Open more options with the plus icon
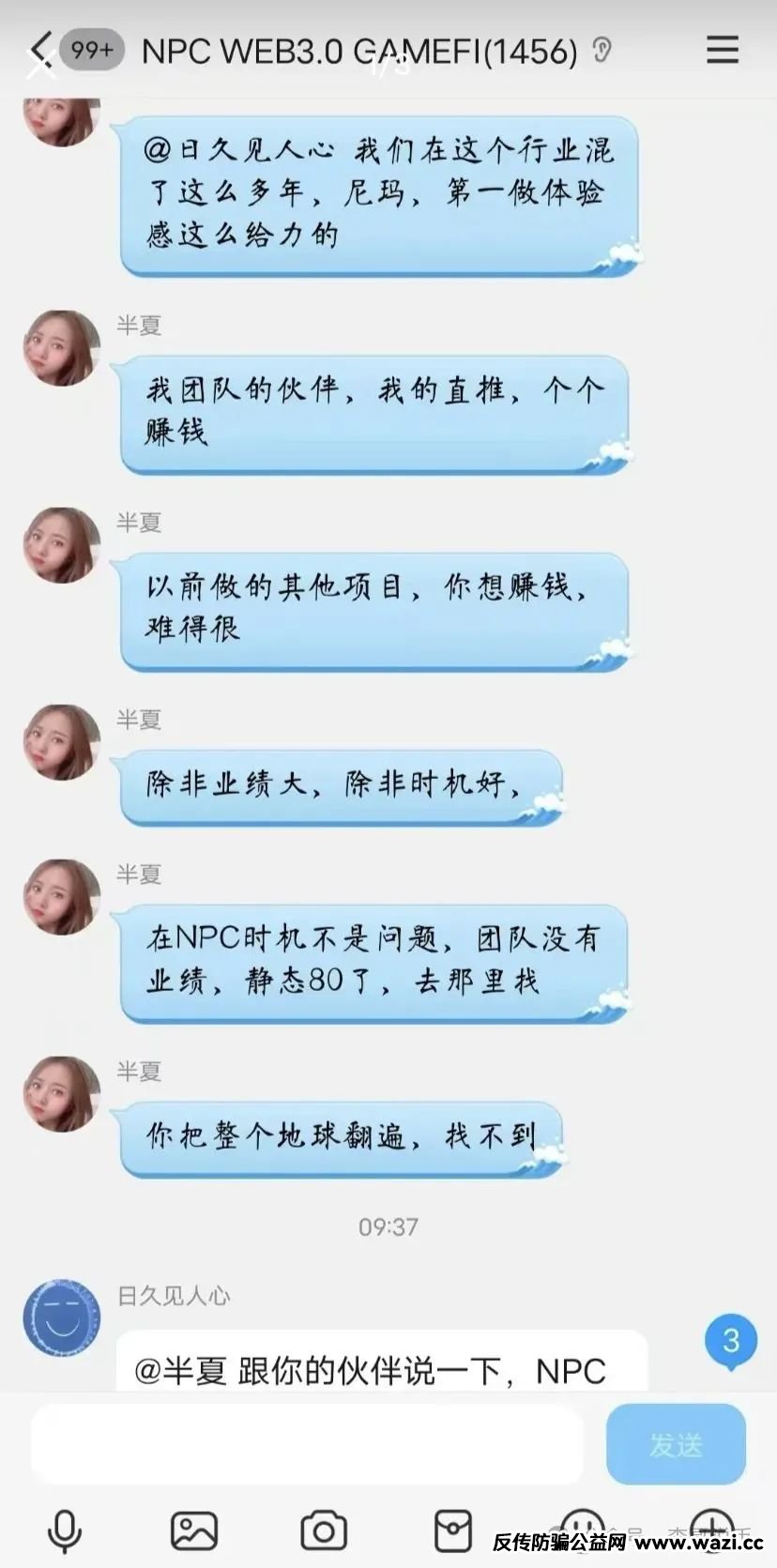Viewport: 777px width, 1568px height. (x=711, y=1530)
